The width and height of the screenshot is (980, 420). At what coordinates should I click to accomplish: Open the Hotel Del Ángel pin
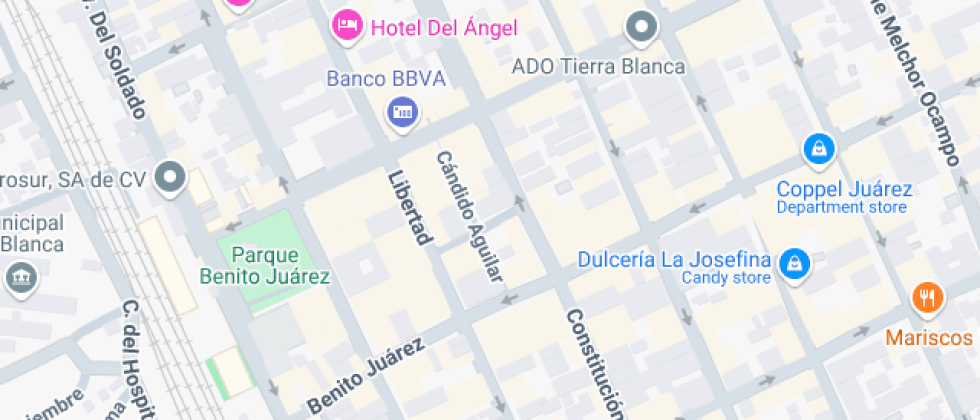click(x=347, y=27)
